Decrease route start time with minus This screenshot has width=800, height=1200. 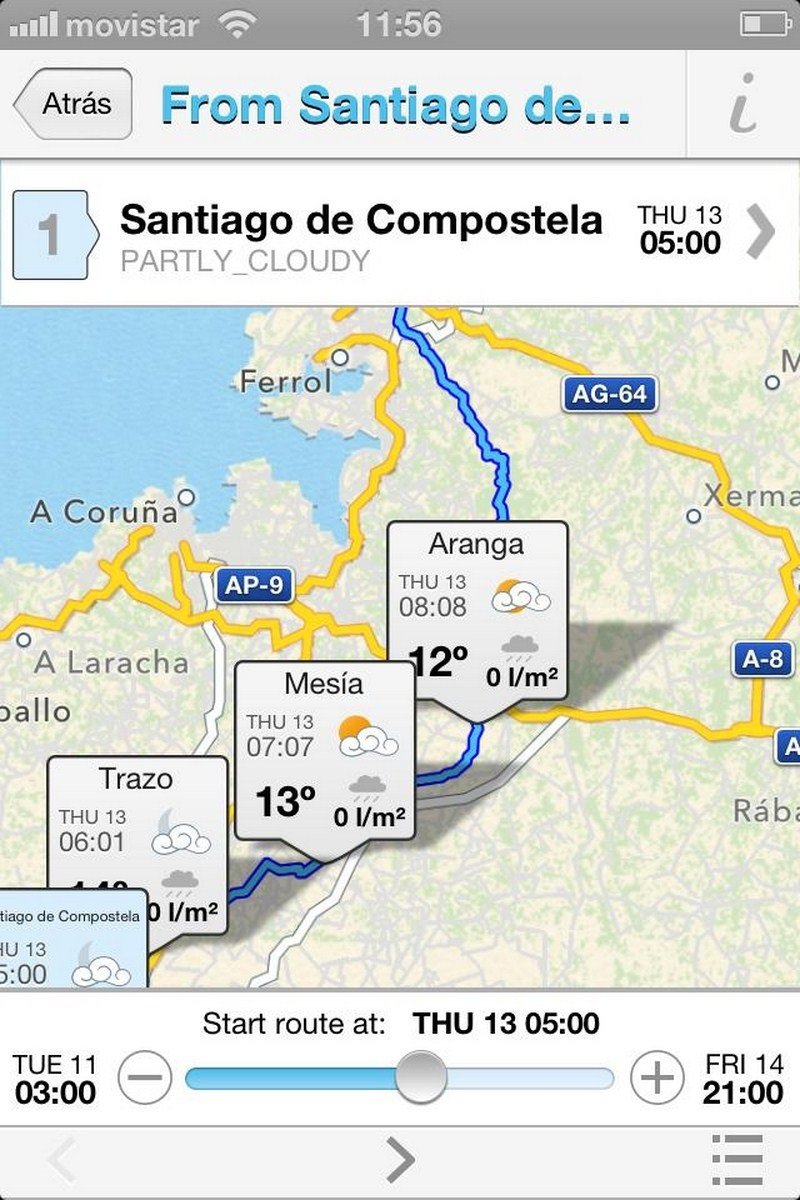pos(145,1079)
